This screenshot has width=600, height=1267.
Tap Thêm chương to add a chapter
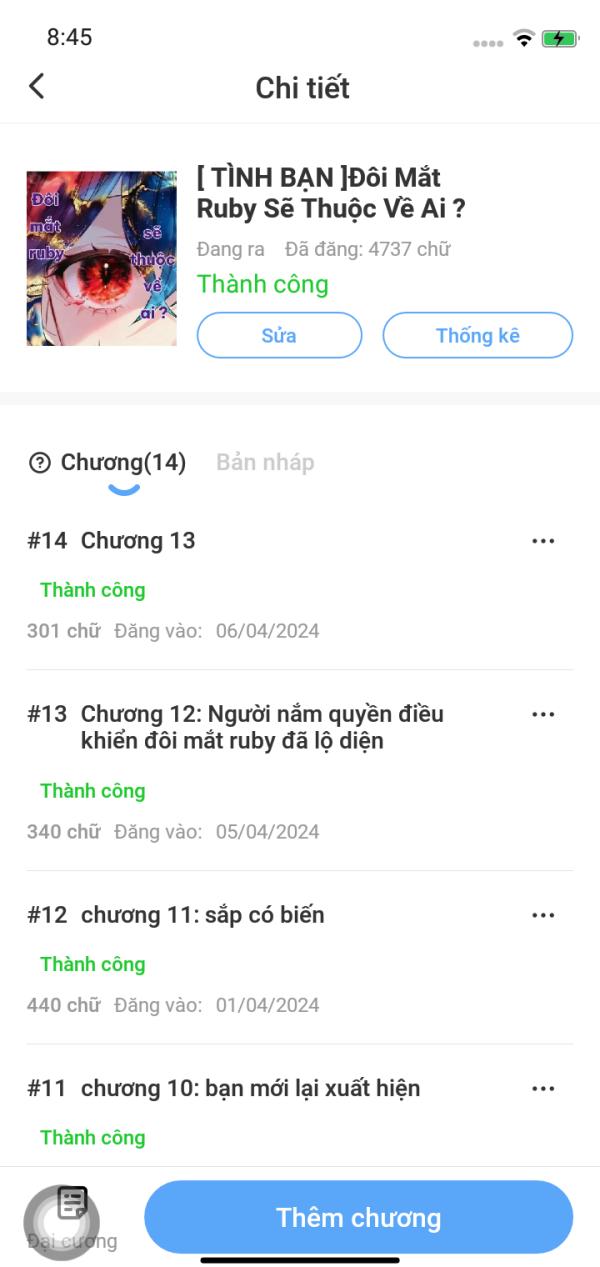click(x=358, y=1217)
